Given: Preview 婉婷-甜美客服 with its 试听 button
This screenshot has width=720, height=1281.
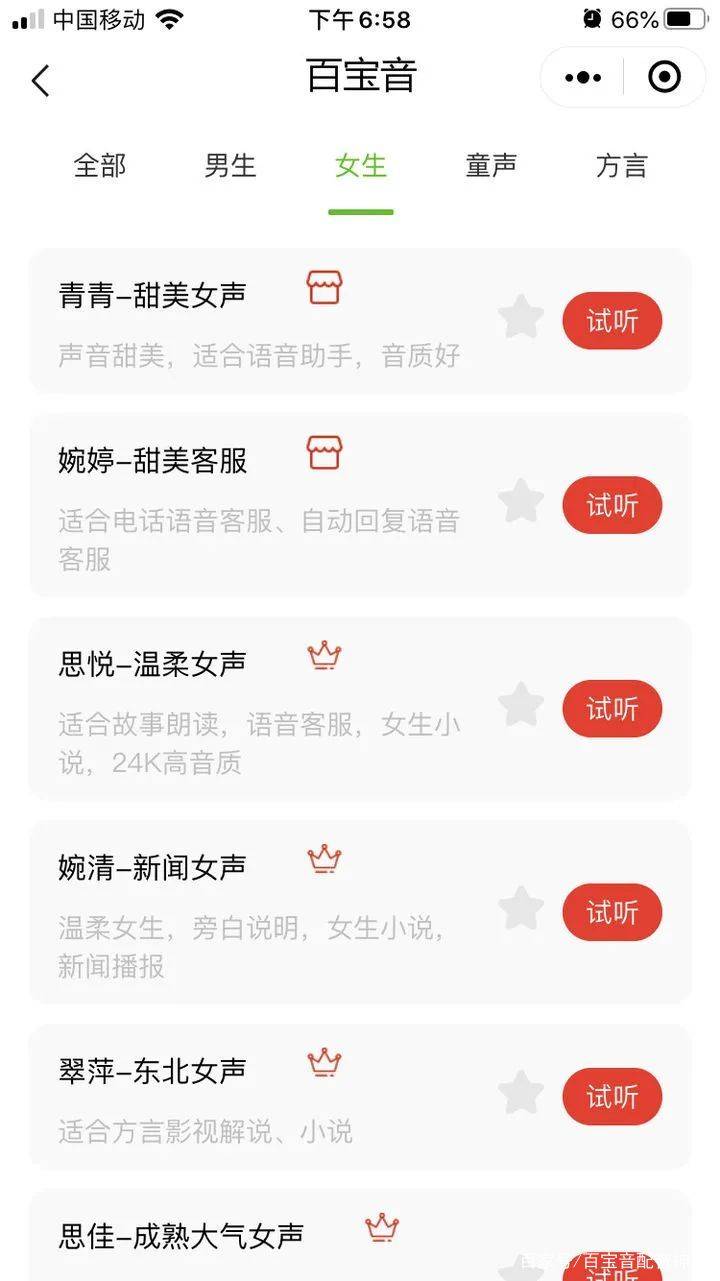Looking at the screenshot, I should [612, 505].
